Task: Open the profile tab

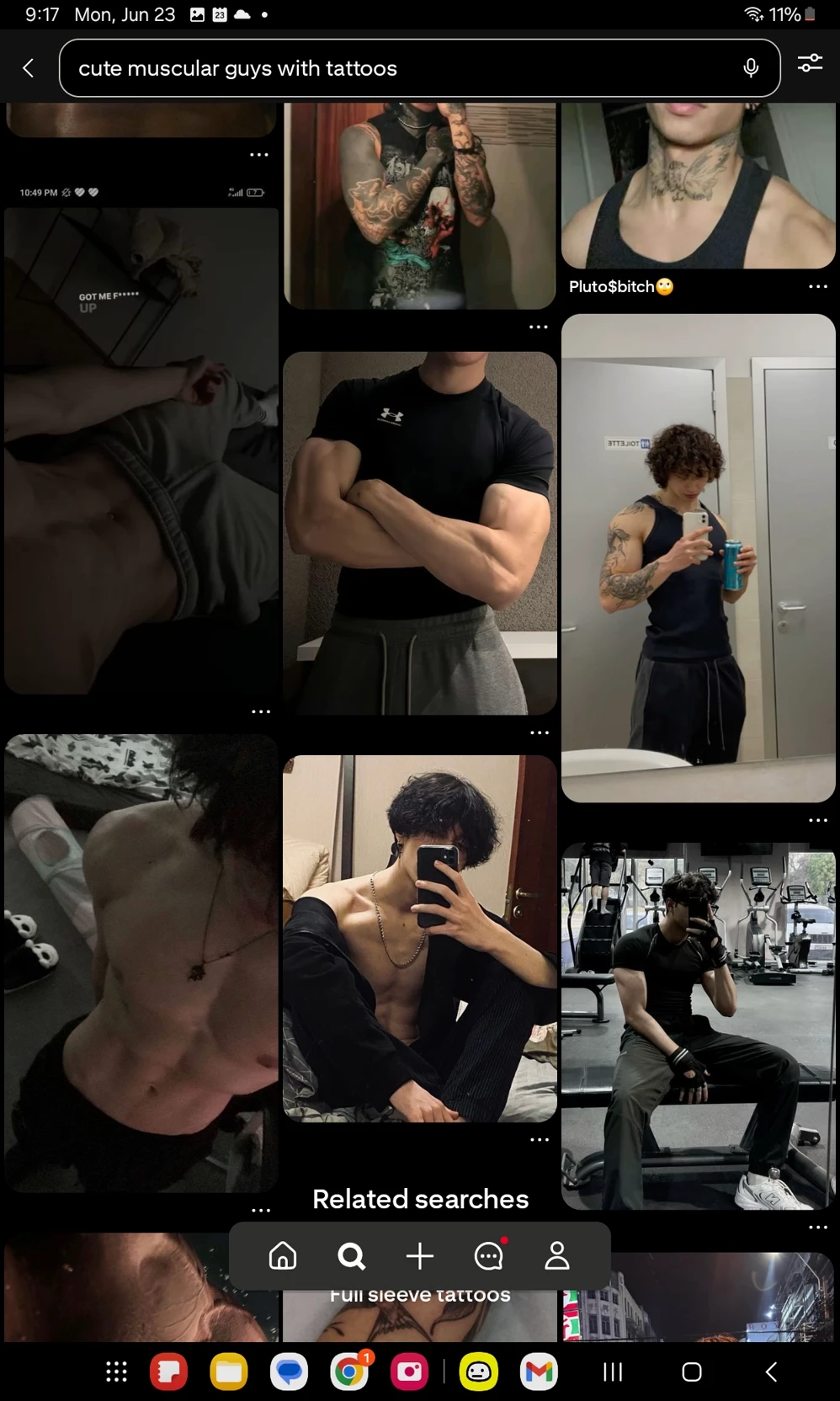Action: click(x=557, y=1255)
